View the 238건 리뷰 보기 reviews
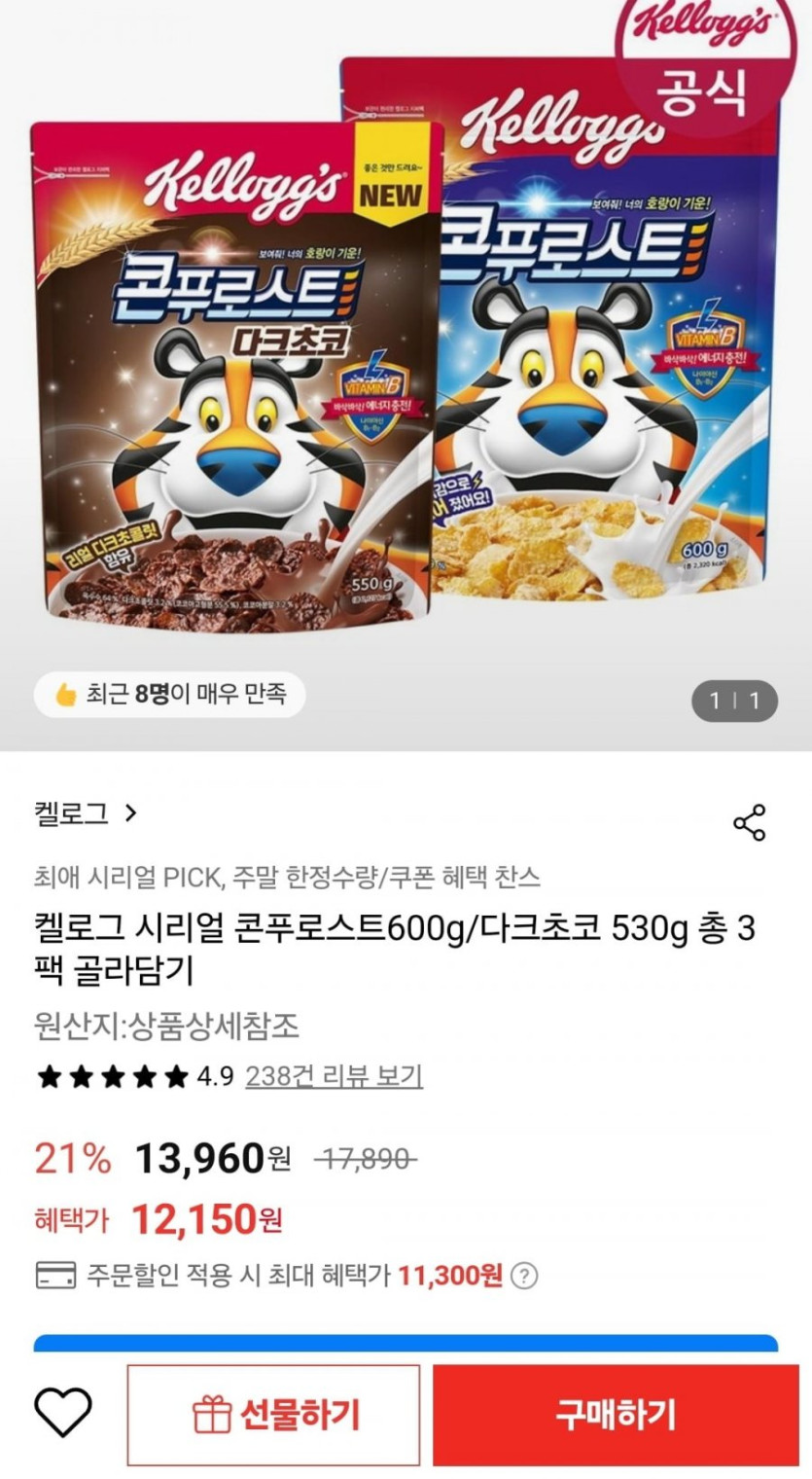The image size is (812, 1479). [334, 1076]
